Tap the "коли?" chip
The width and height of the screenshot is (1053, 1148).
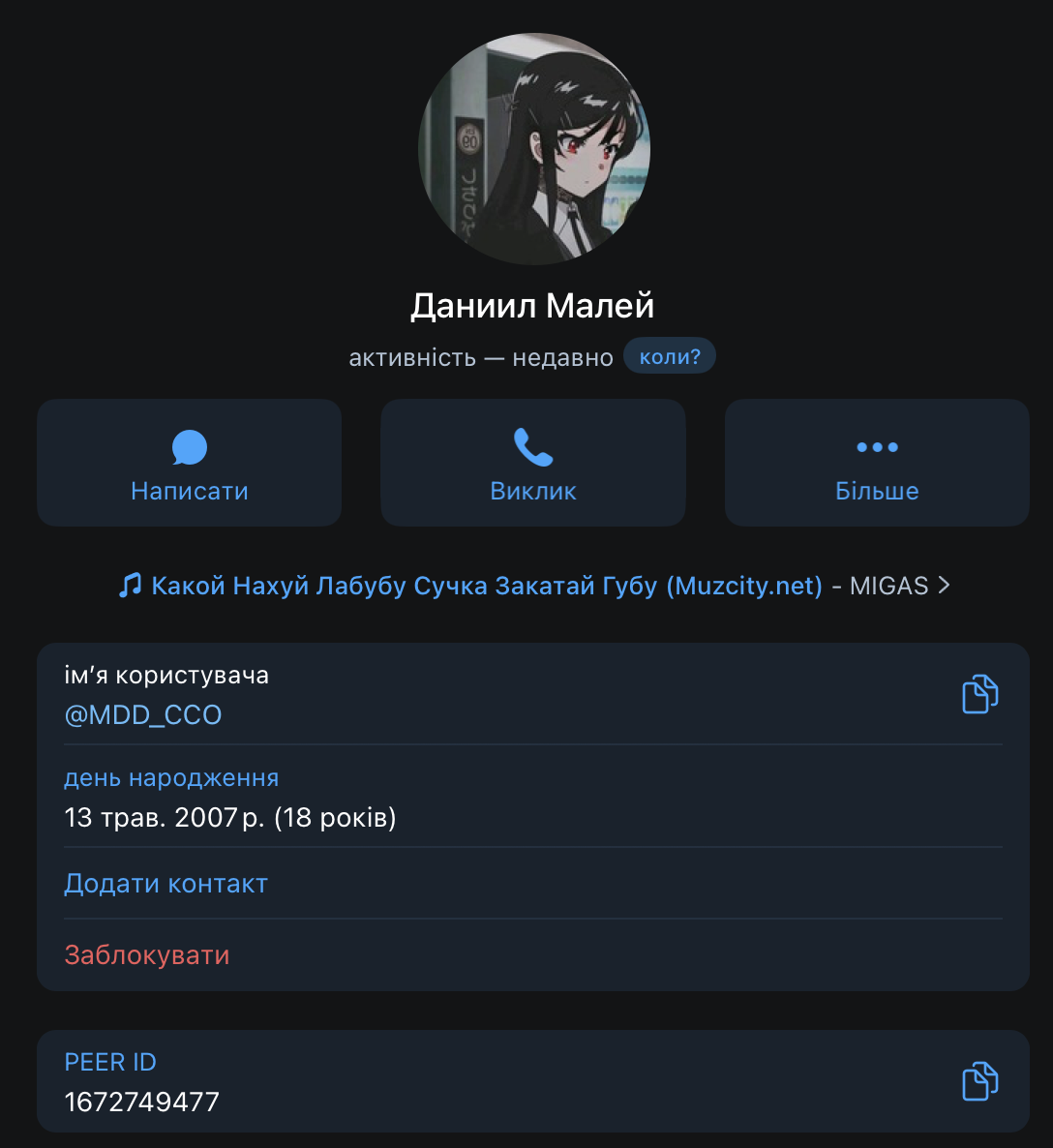pyautogui.click(x=670, y=356)
